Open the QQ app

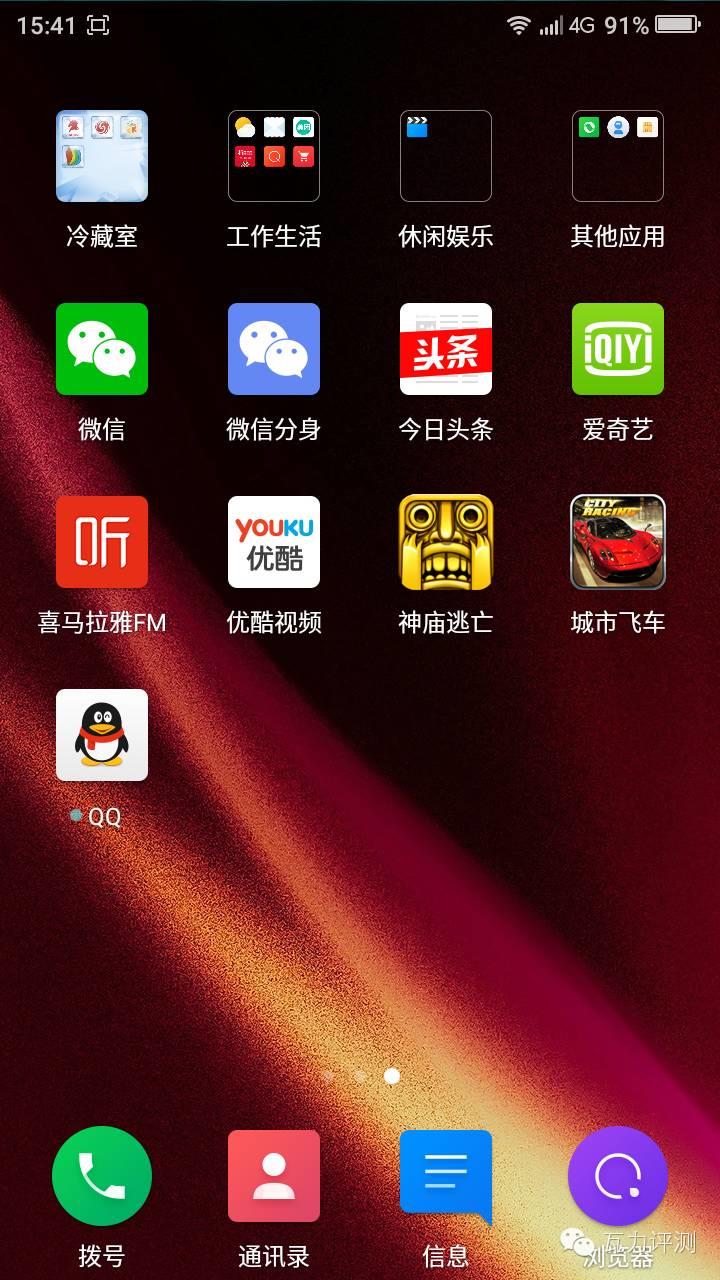tap(102, 735)
